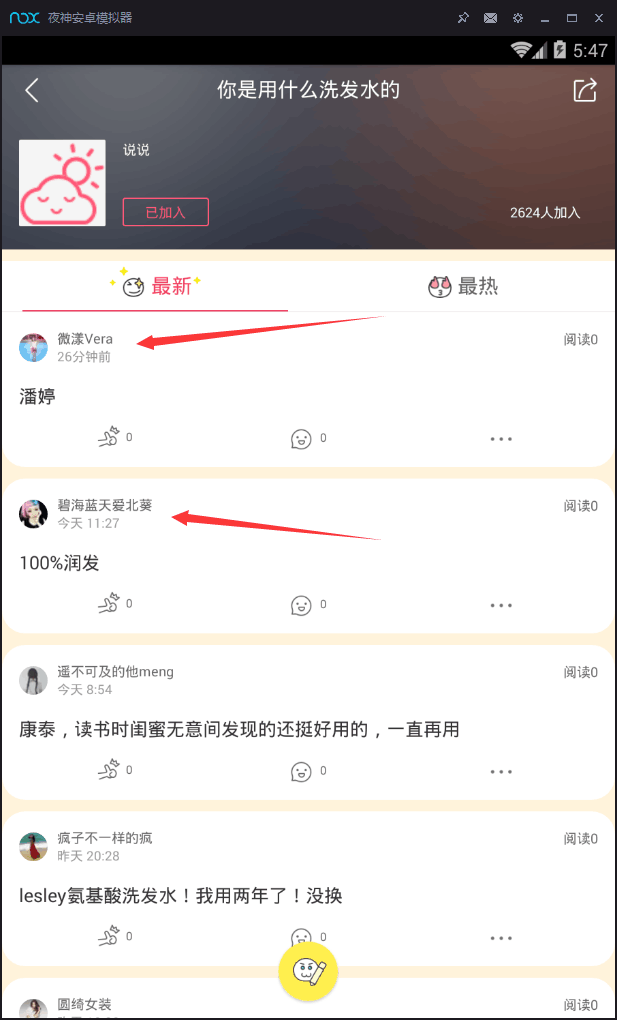The width and height of the screenshot is (617, 1020).
Task: Comment on the 100%润发 post
Action: pos(301,605)
